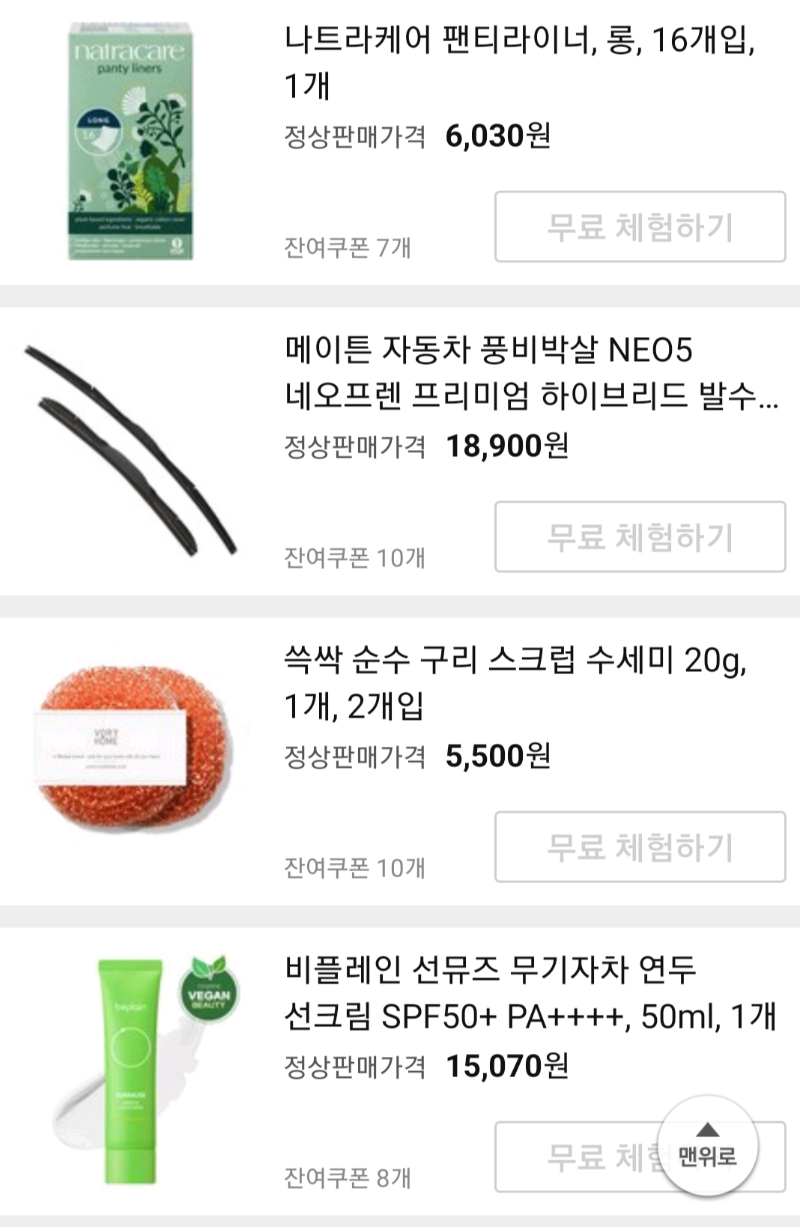Click the VEGAN BEAUTY badge on the sunscreen image

(x=207, y=995)
